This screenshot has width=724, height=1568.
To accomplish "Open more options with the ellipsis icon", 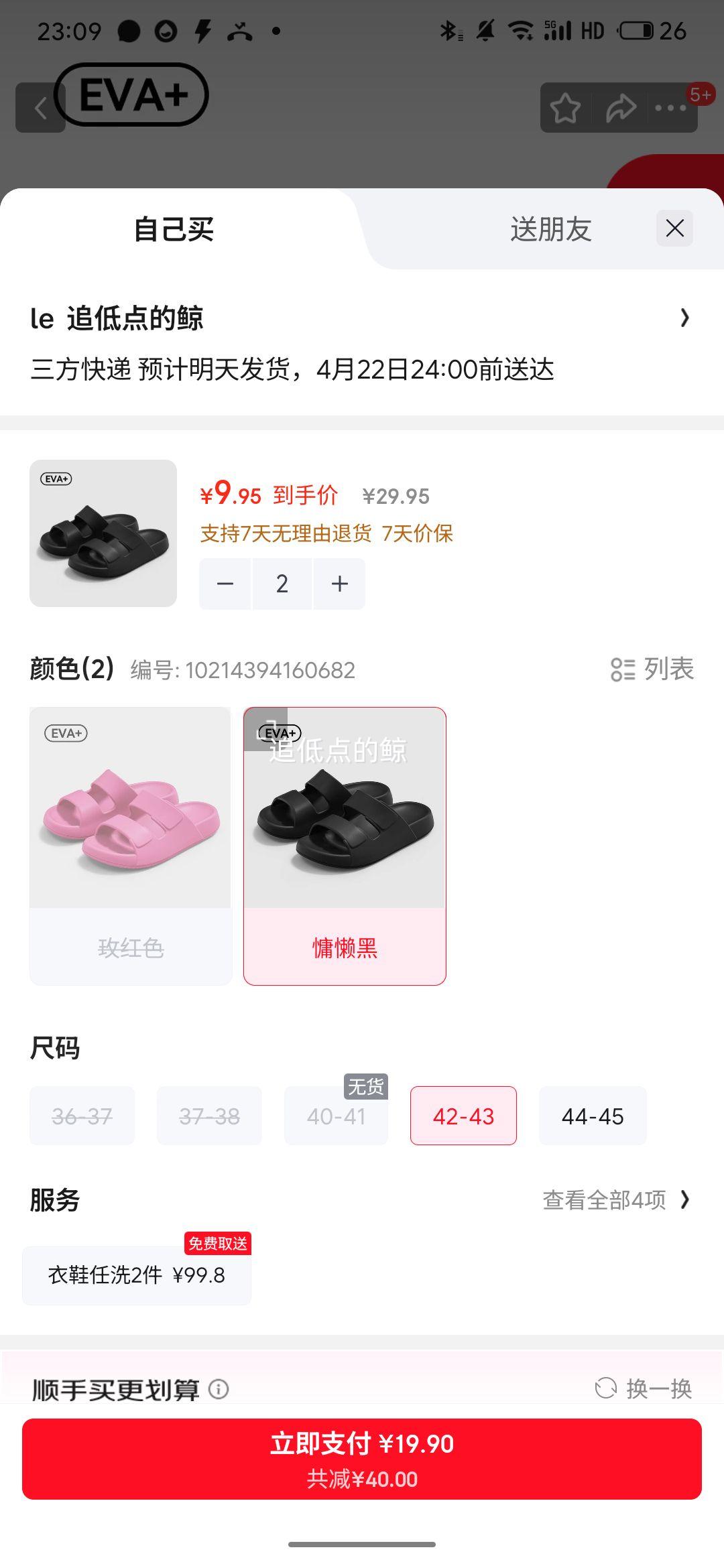I will point(672,107).
